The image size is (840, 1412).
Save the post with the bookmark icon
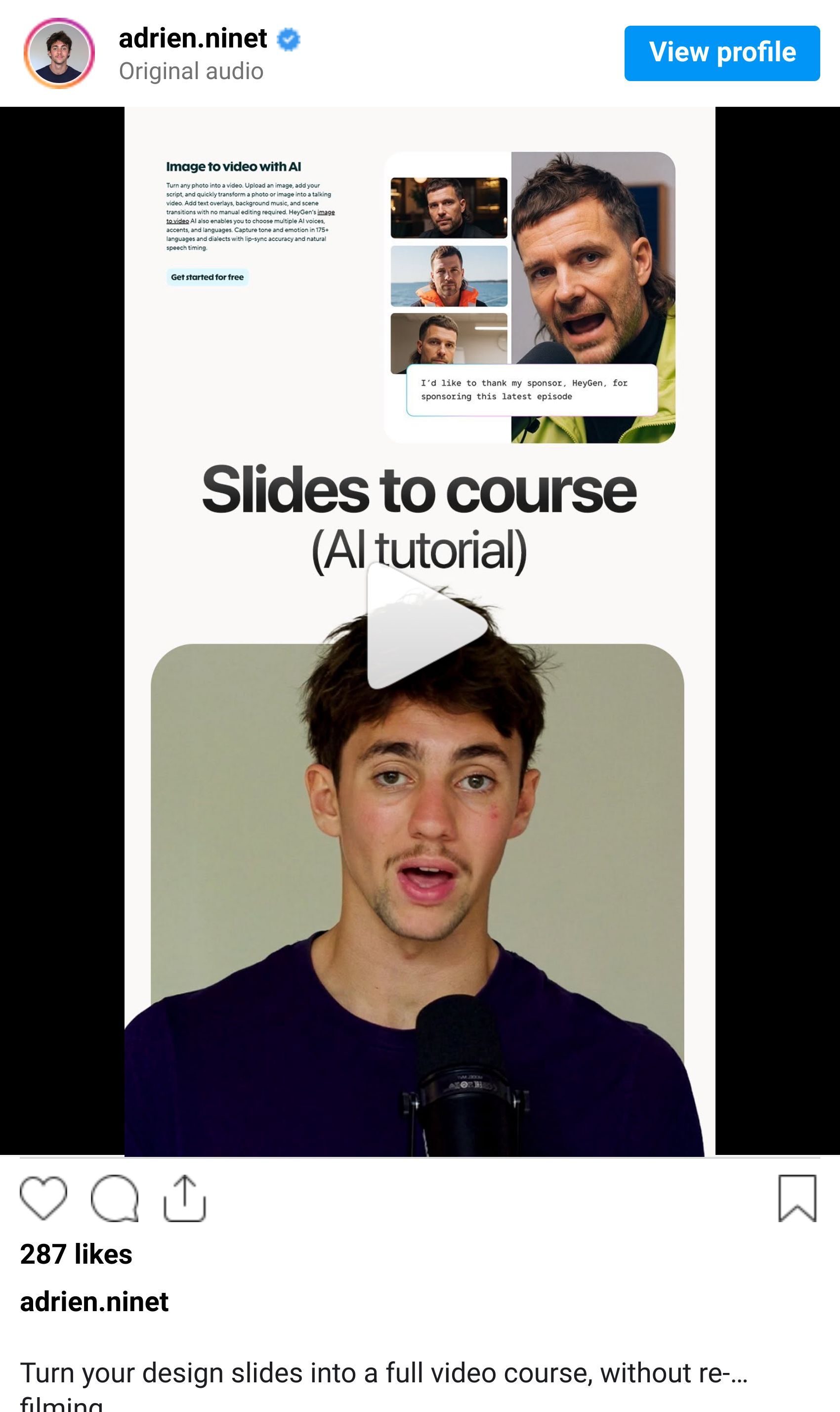[x=797, y=1198]
